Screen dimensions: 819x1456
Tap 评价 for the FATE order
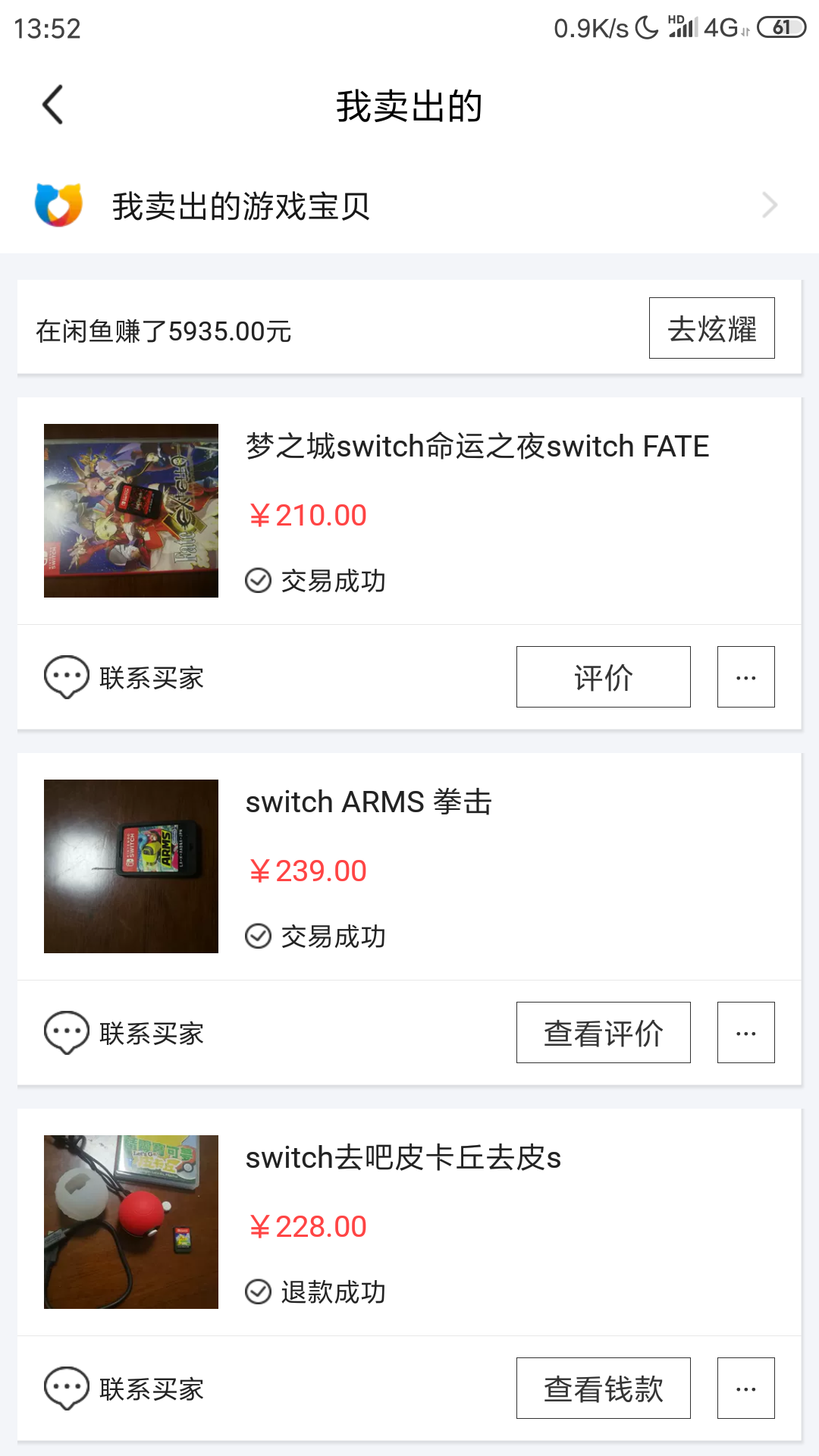(x=603, y=677)
